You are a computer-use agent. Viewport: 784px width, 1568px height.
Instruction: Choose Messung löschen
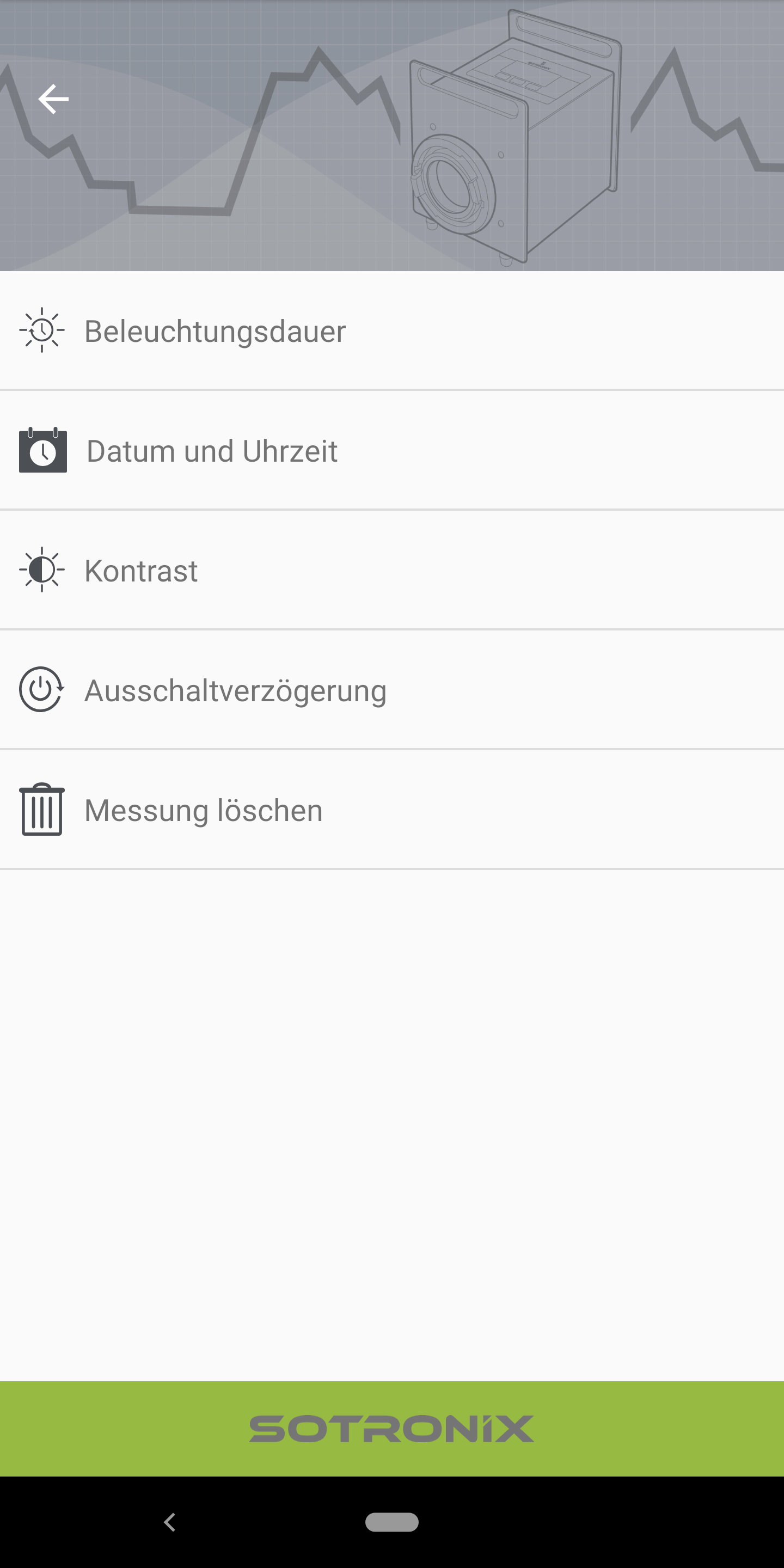coord(392,810)
